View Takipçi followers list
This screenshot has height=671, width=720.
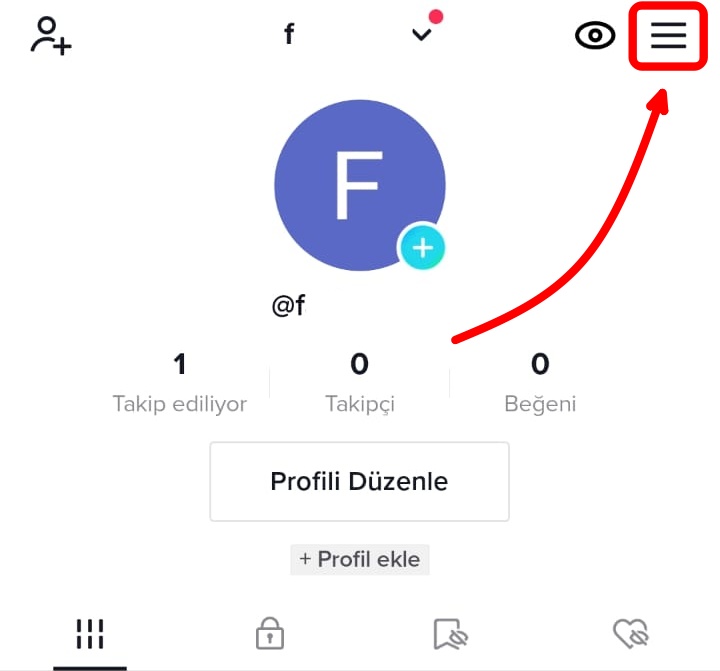click(x=360, y=382)
